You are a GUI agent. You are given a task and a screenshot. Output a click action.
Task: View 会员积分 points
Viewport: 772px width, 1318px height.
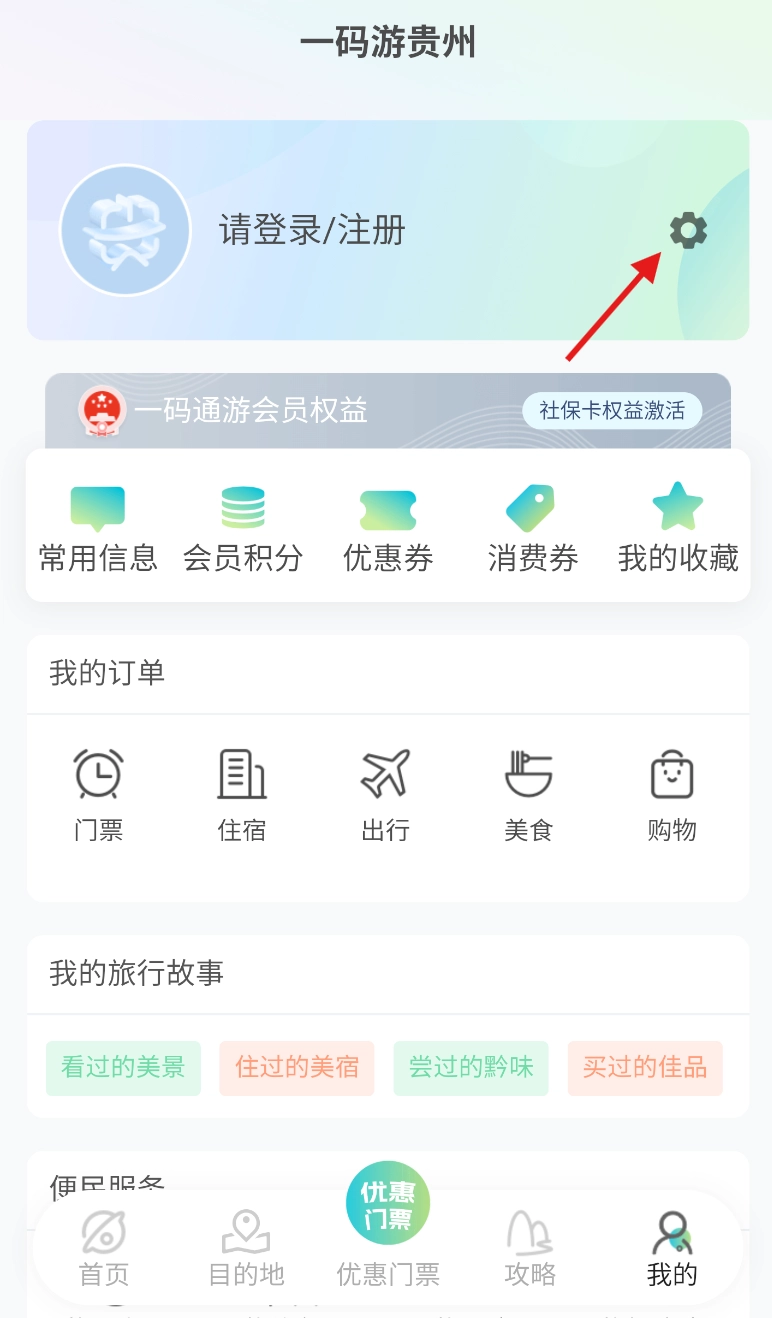coord(243,529)
